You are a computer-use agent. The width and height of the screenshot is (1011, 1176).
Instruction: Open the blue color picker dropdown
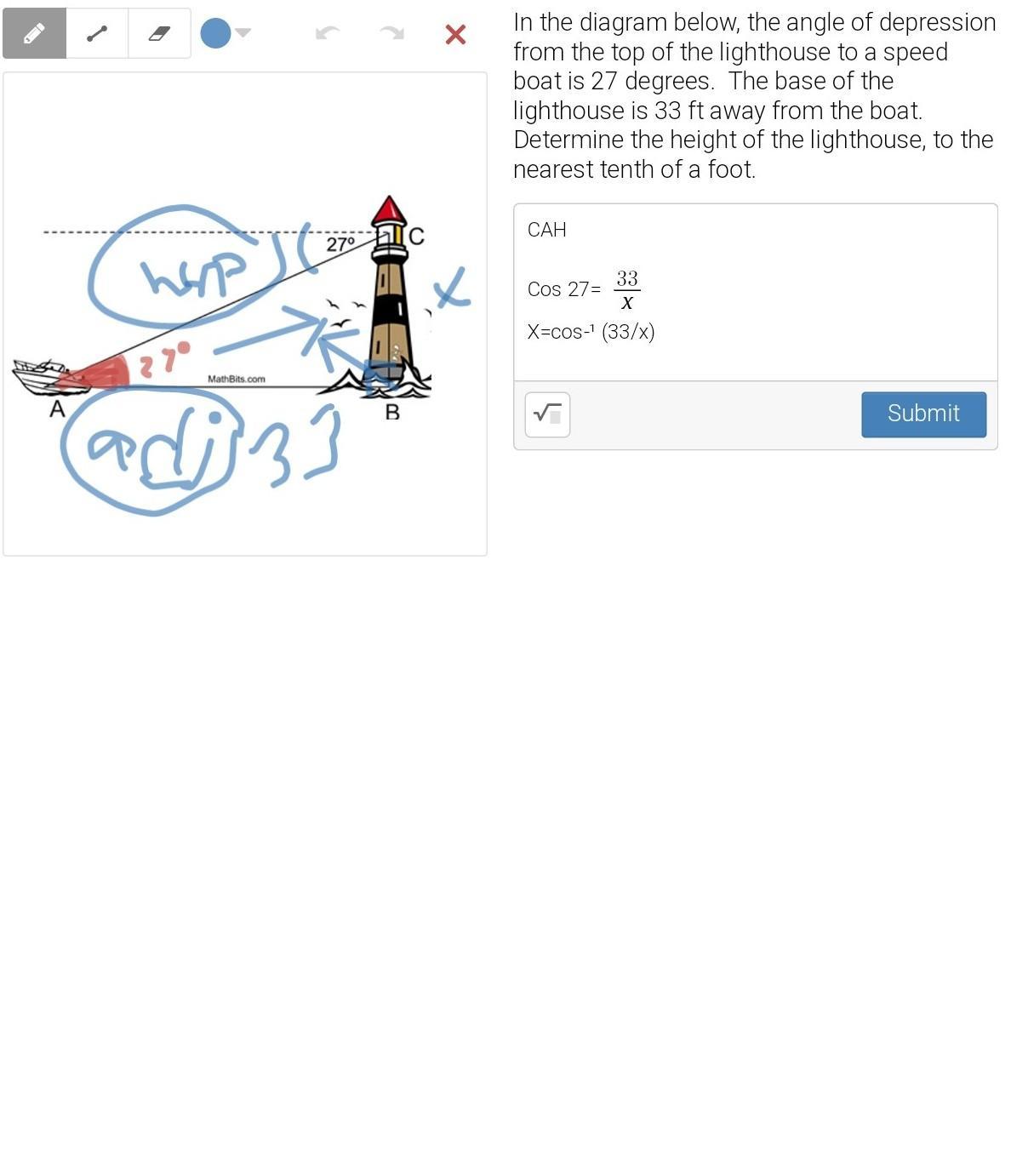pos(226,33)
